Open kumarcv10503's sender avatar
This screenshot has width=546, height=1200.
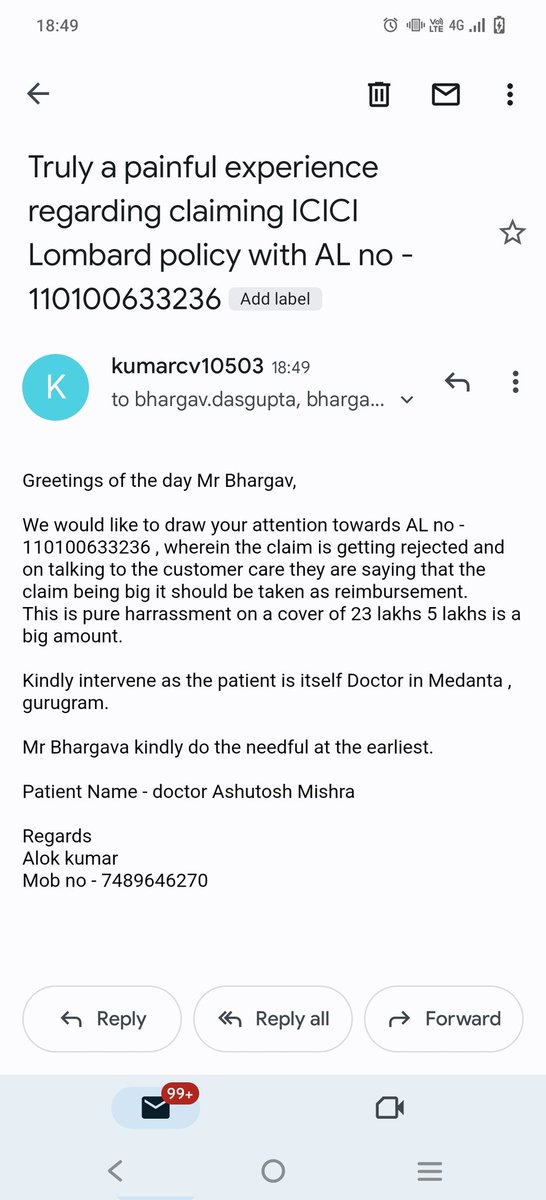(56, 387)
